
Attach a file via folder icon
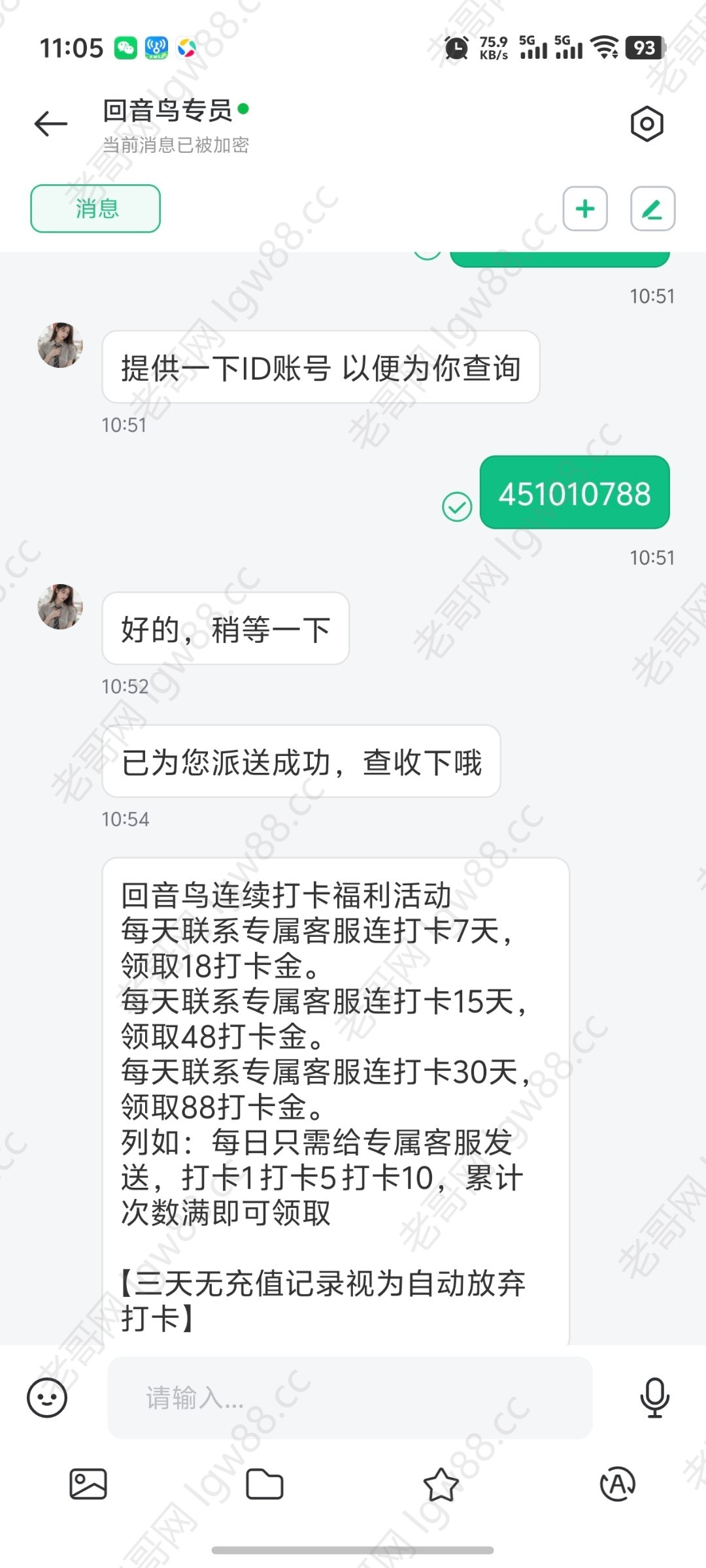[265, 1484]
